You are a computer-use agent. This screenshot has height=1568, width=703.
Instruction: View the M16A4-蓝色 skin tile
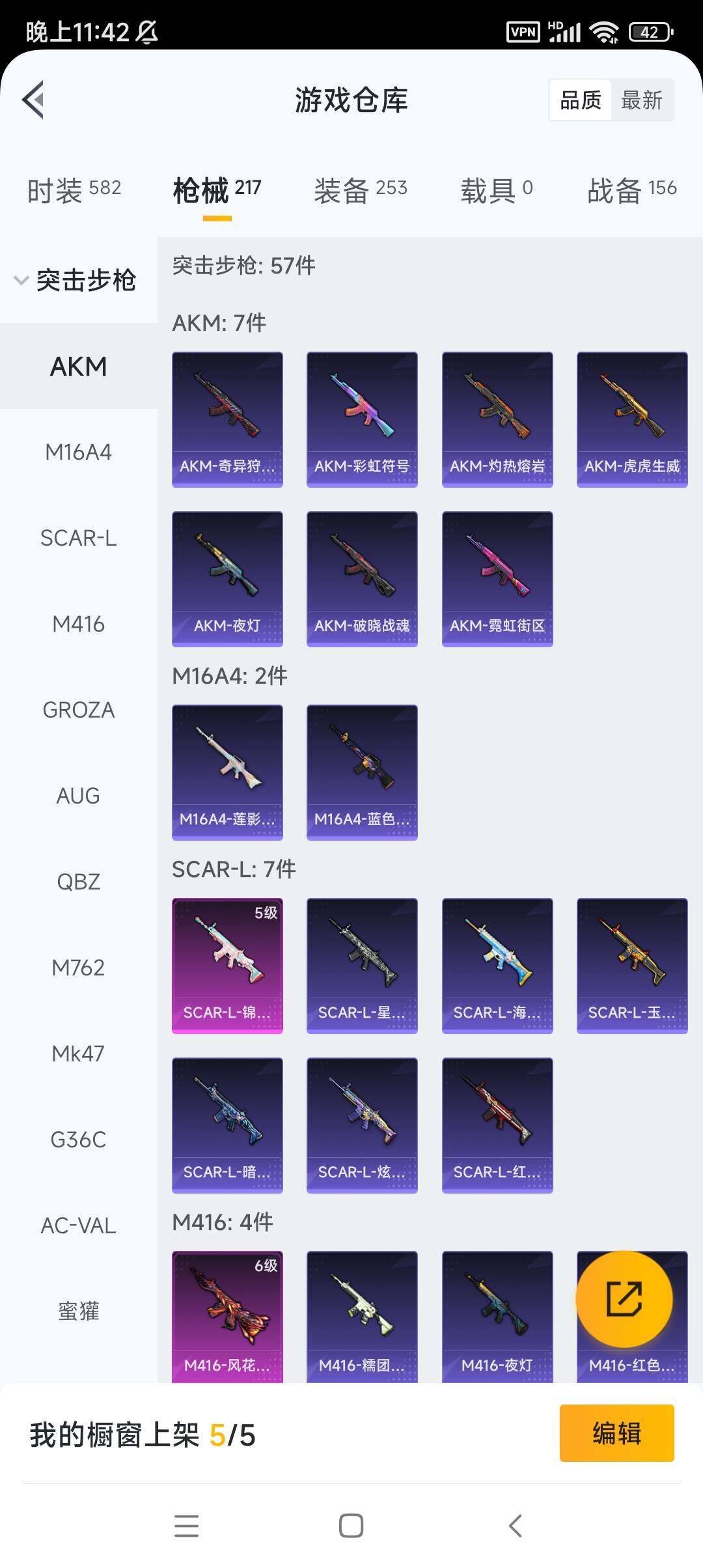pos(362,772)
